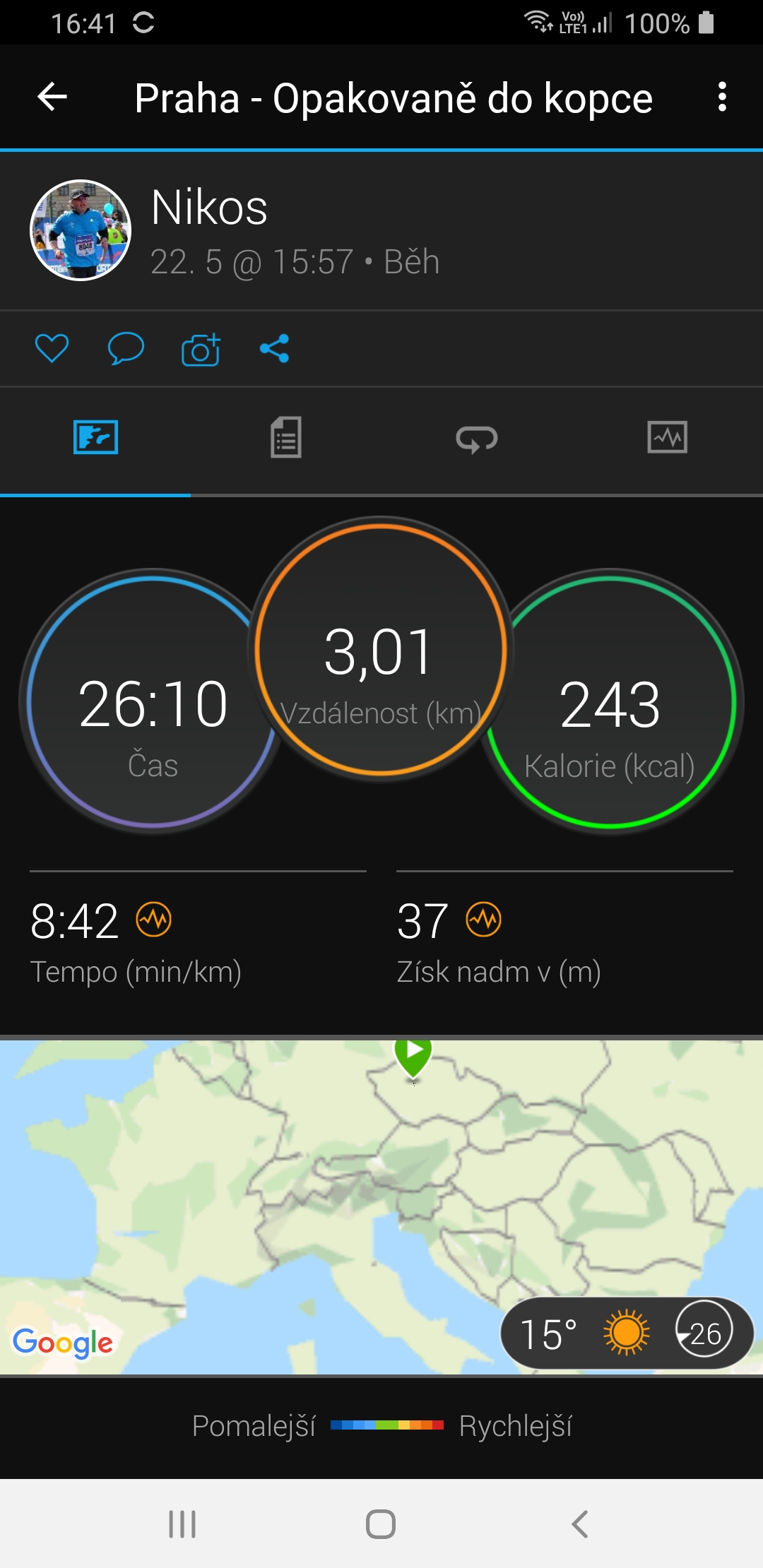The image size is (763, 1568).
Task: Open the three-dot overflow menu
Action: tap(721, 97)
